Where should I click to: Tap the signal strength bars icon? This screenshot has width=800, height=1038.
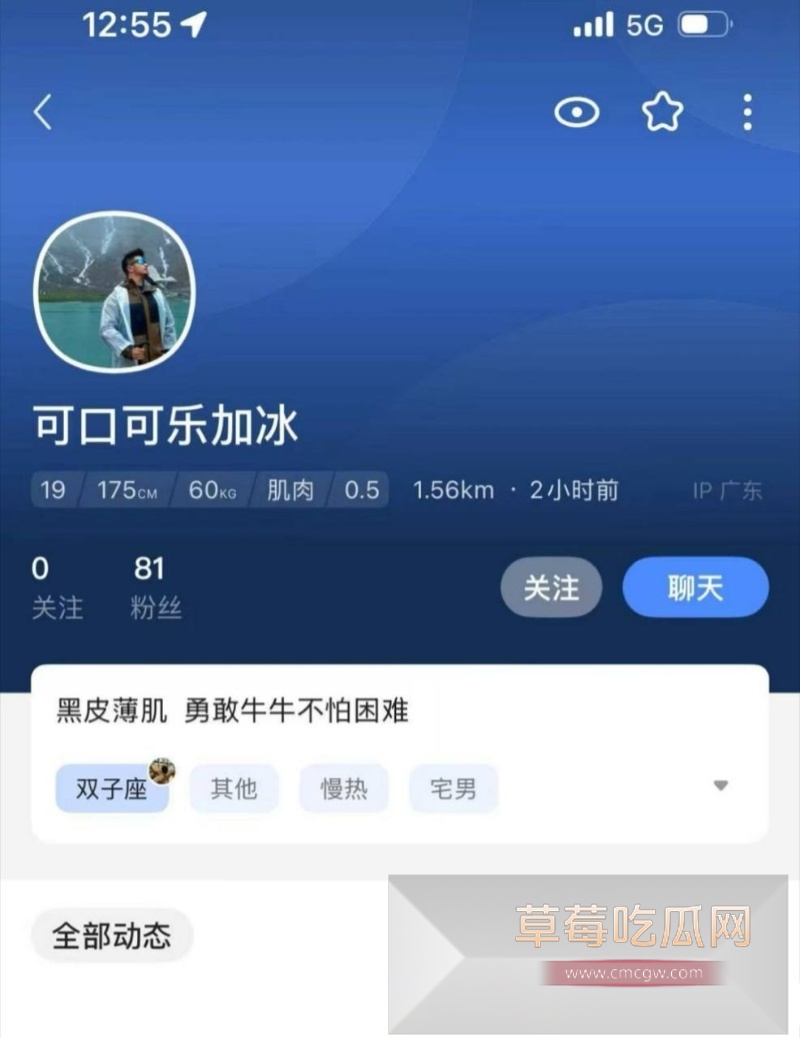(594, 25)
